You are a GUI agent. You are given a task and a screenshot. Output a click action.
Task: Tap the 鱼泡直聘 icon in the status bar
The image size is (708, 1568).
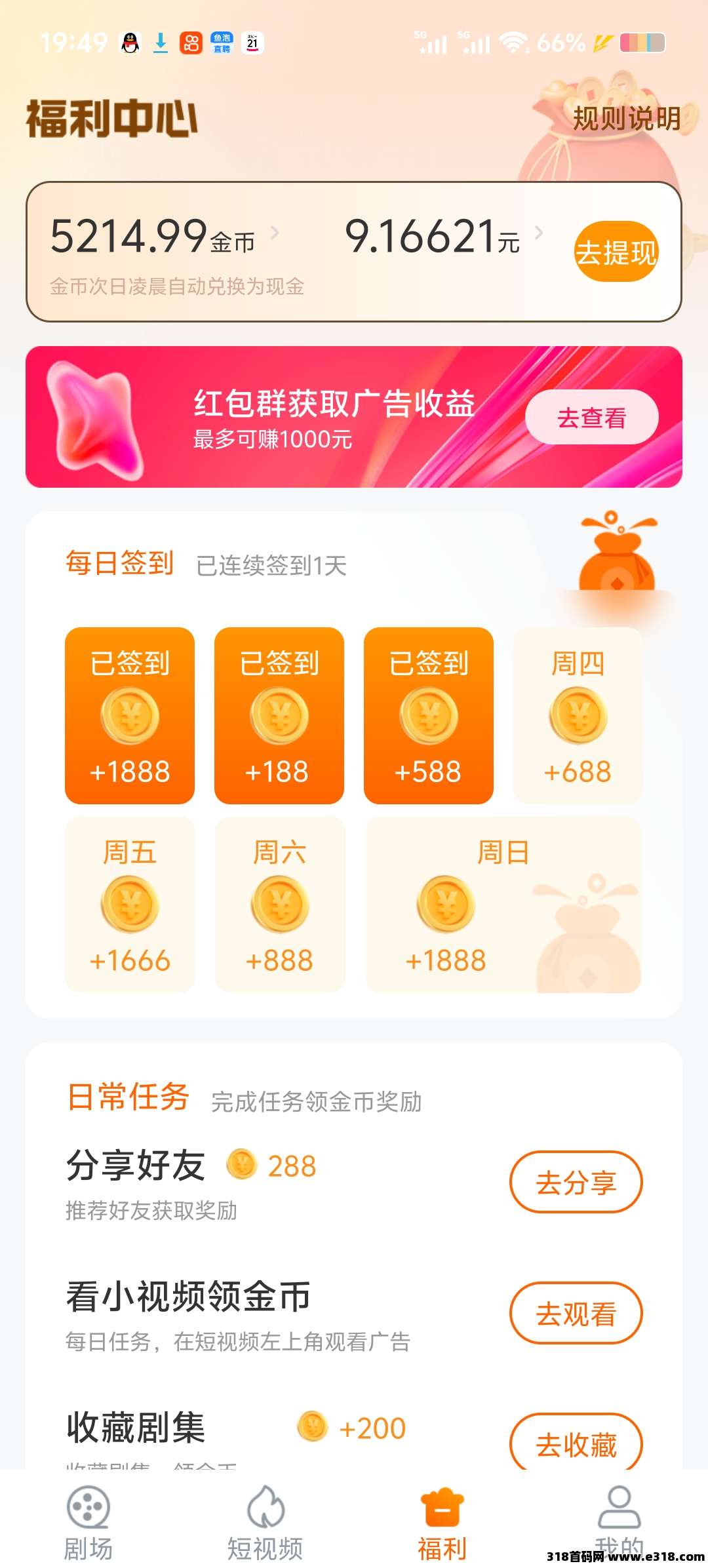tap(223, 41)
